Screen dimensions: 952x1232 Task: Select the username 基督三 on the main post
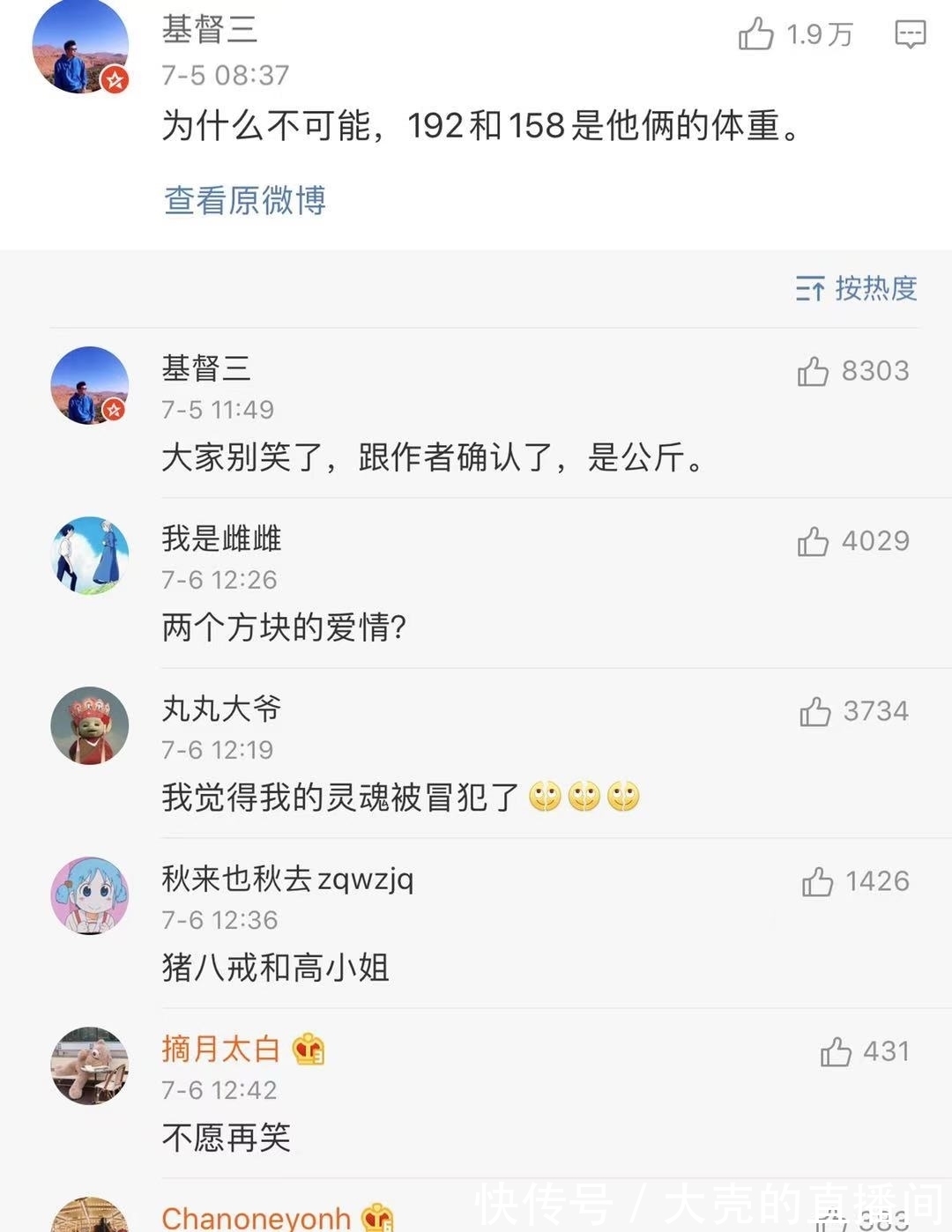click(212, 29)
